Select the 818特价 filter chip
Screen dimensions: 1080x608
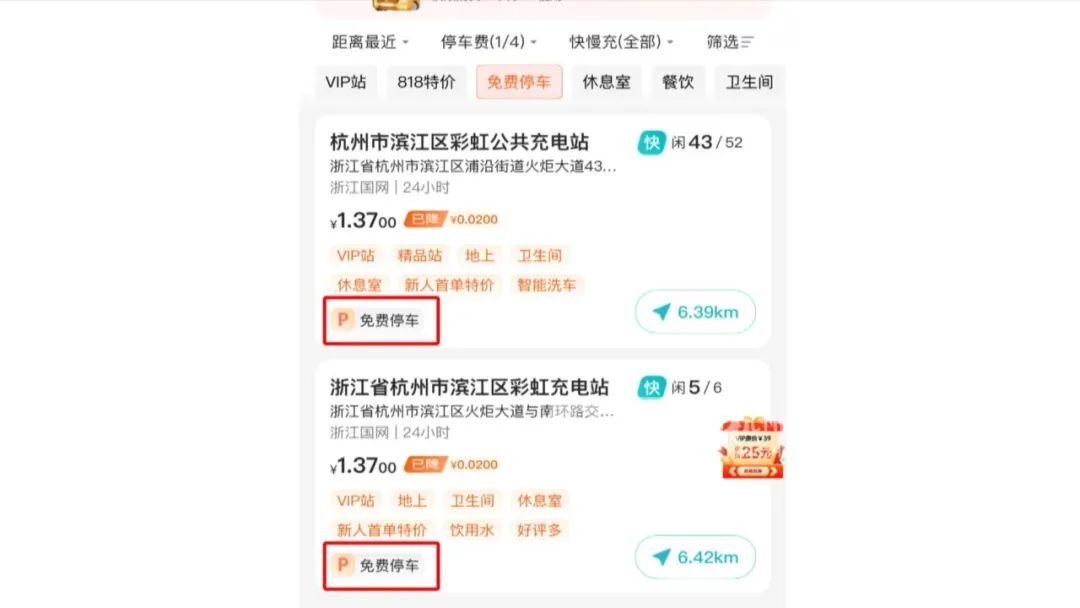coord(426,82)
